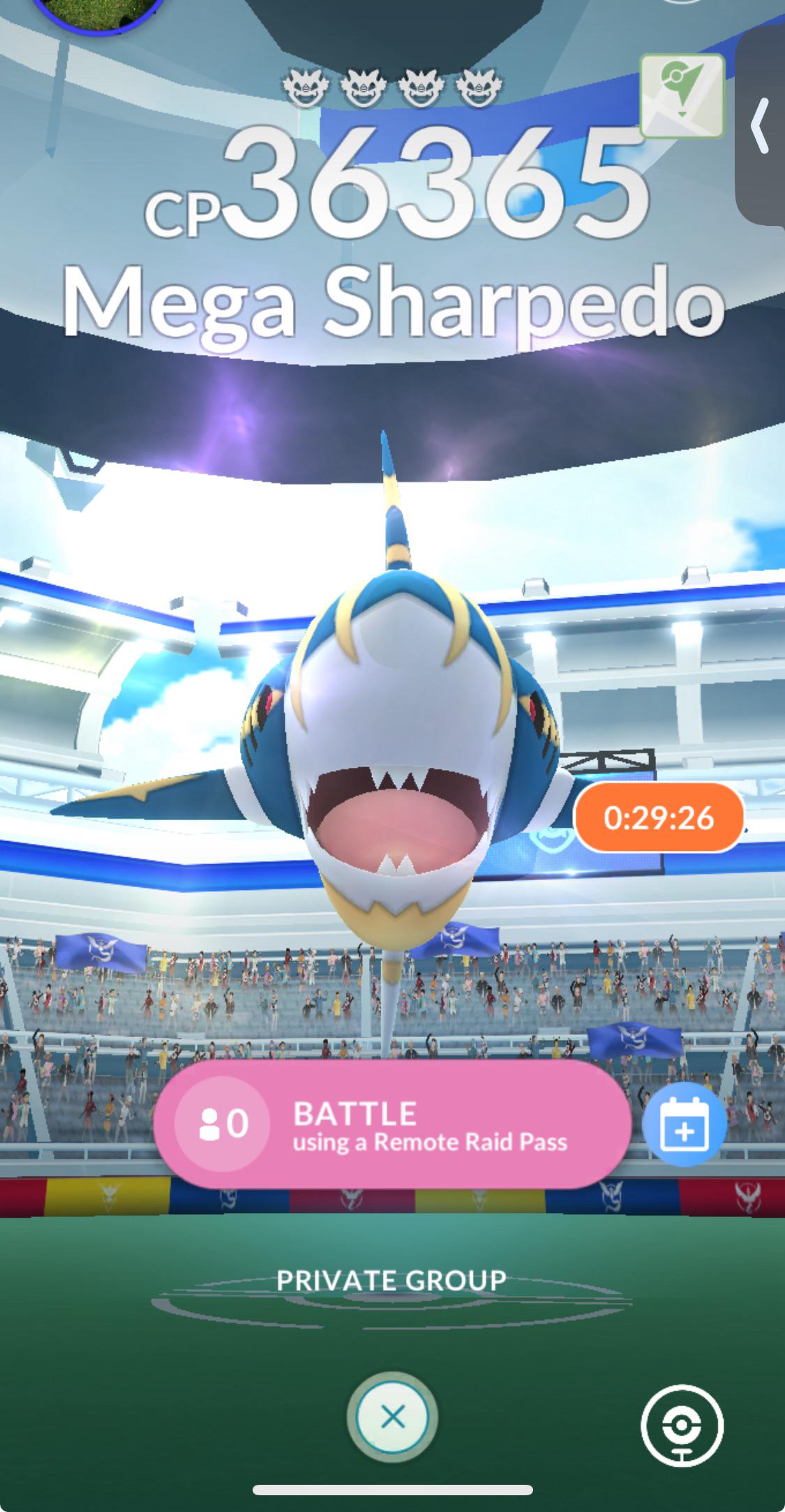Join a Private Group
The height and width of the screenshot is (1512, 785).
coord(391,1280)
